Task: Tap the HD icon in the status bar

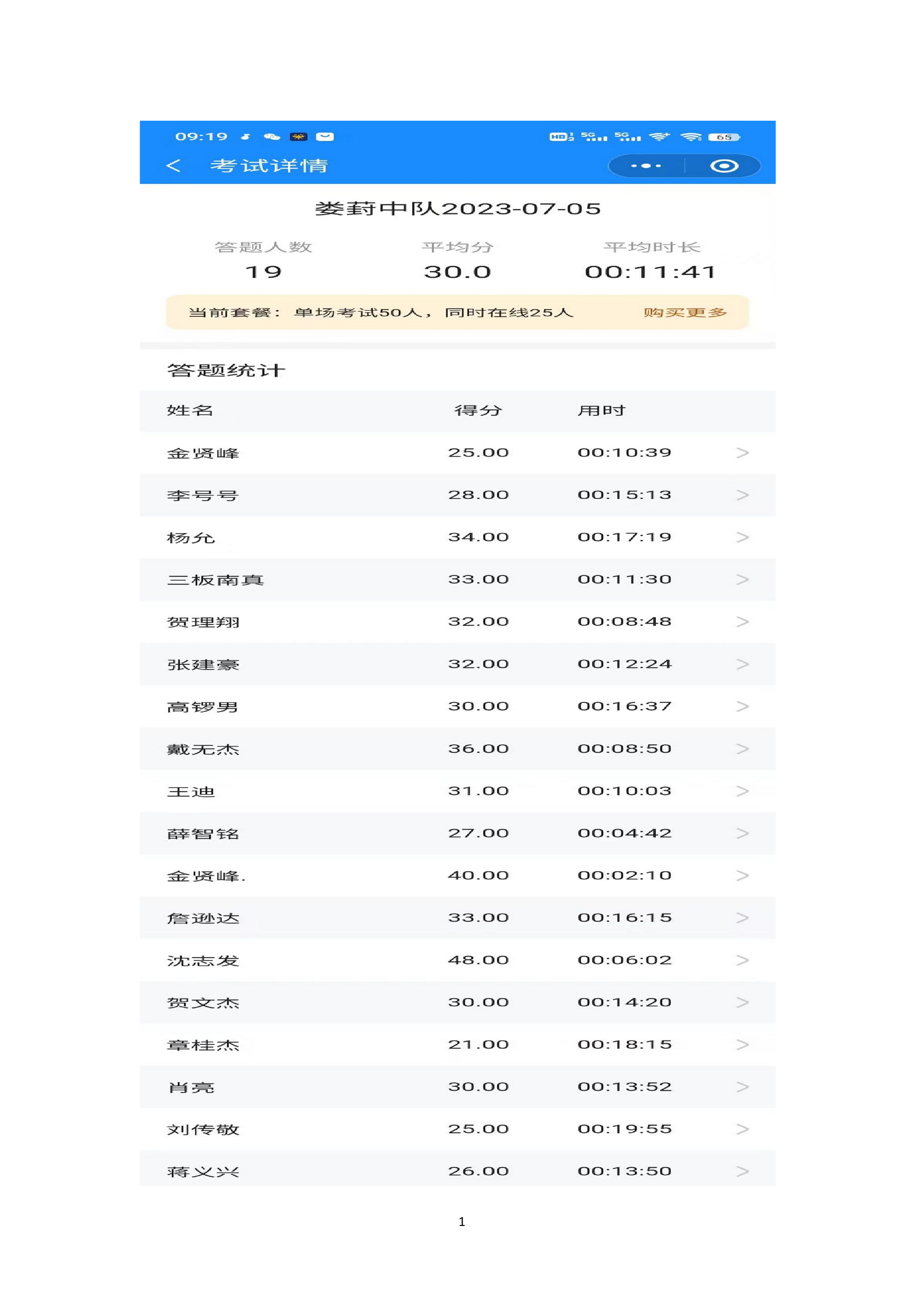Action: (559, 137)
